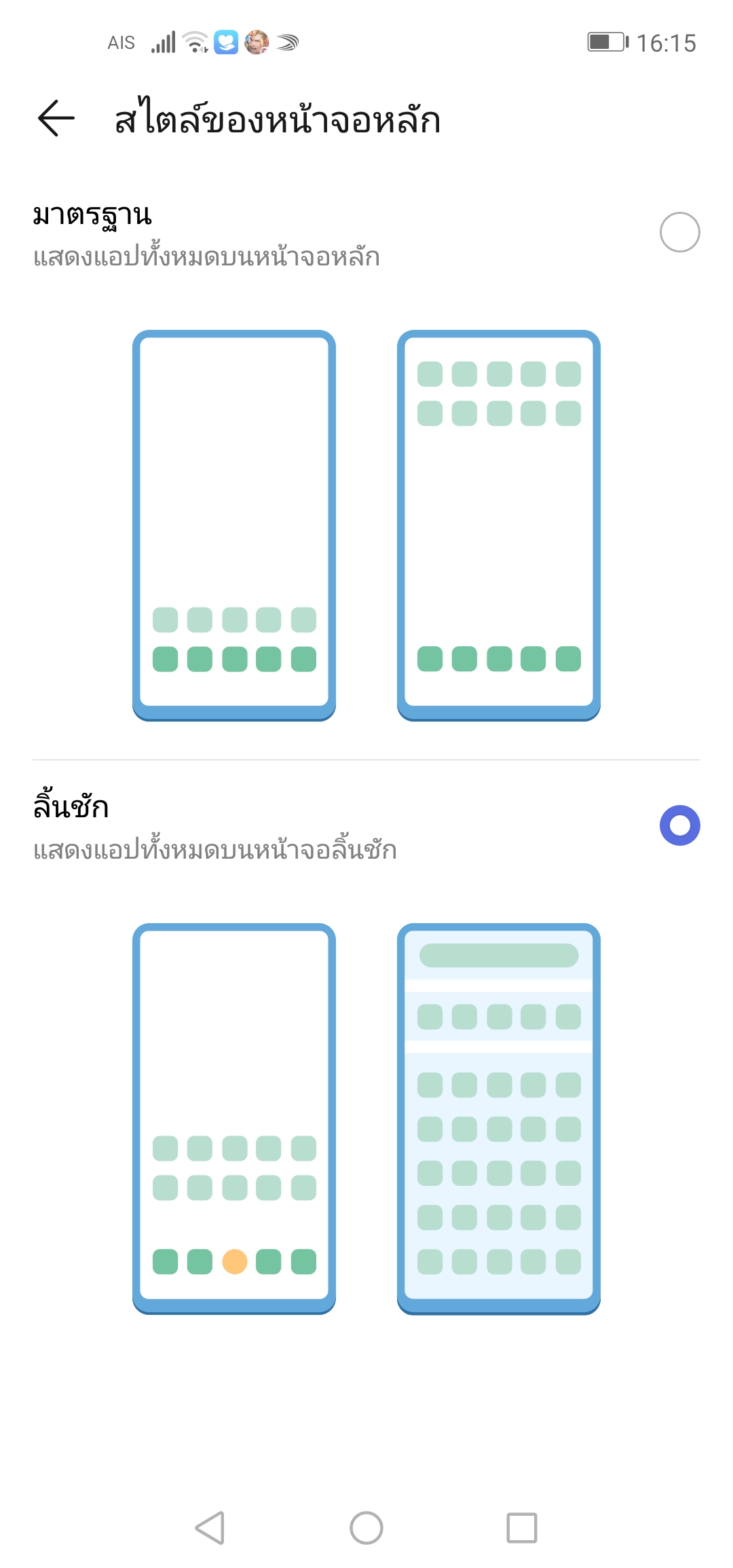The height and width of the screenshot is (1568, 733).
Task: Go back from the home screen style settings
Action: [56, 119]
